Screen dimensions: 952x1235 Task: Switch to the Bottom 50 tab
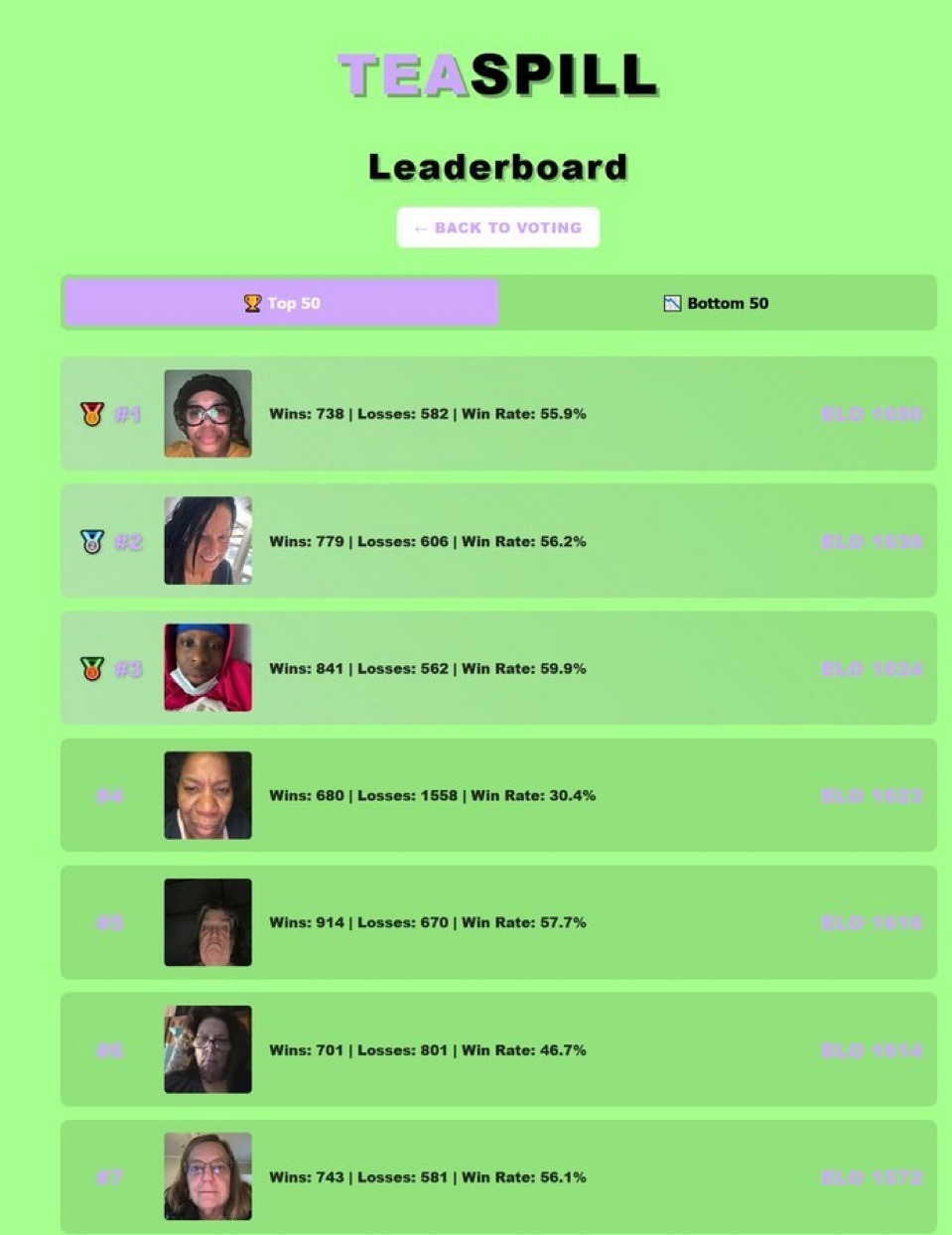pos(716,303)
